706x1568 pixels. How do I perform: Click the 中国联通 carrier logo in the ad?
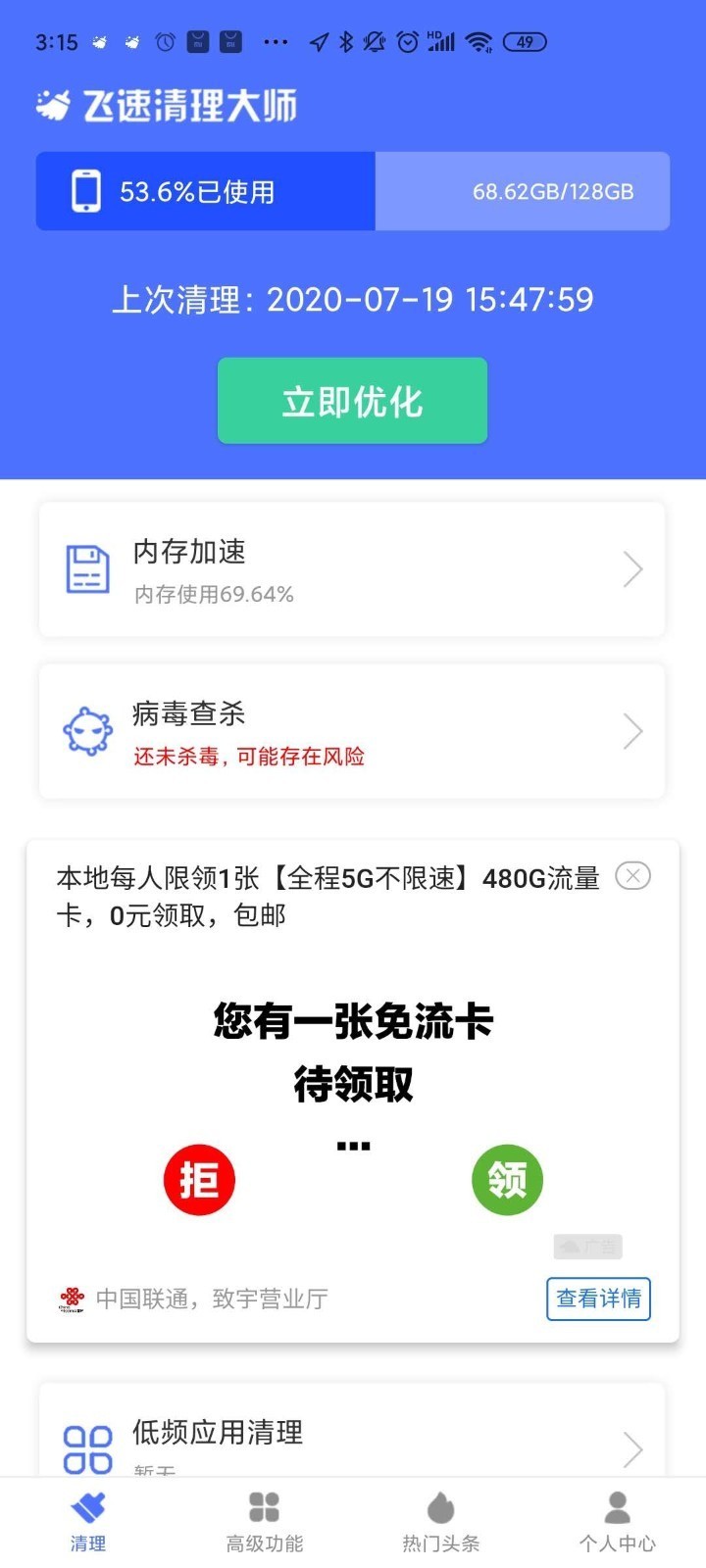click(72, 1298)
